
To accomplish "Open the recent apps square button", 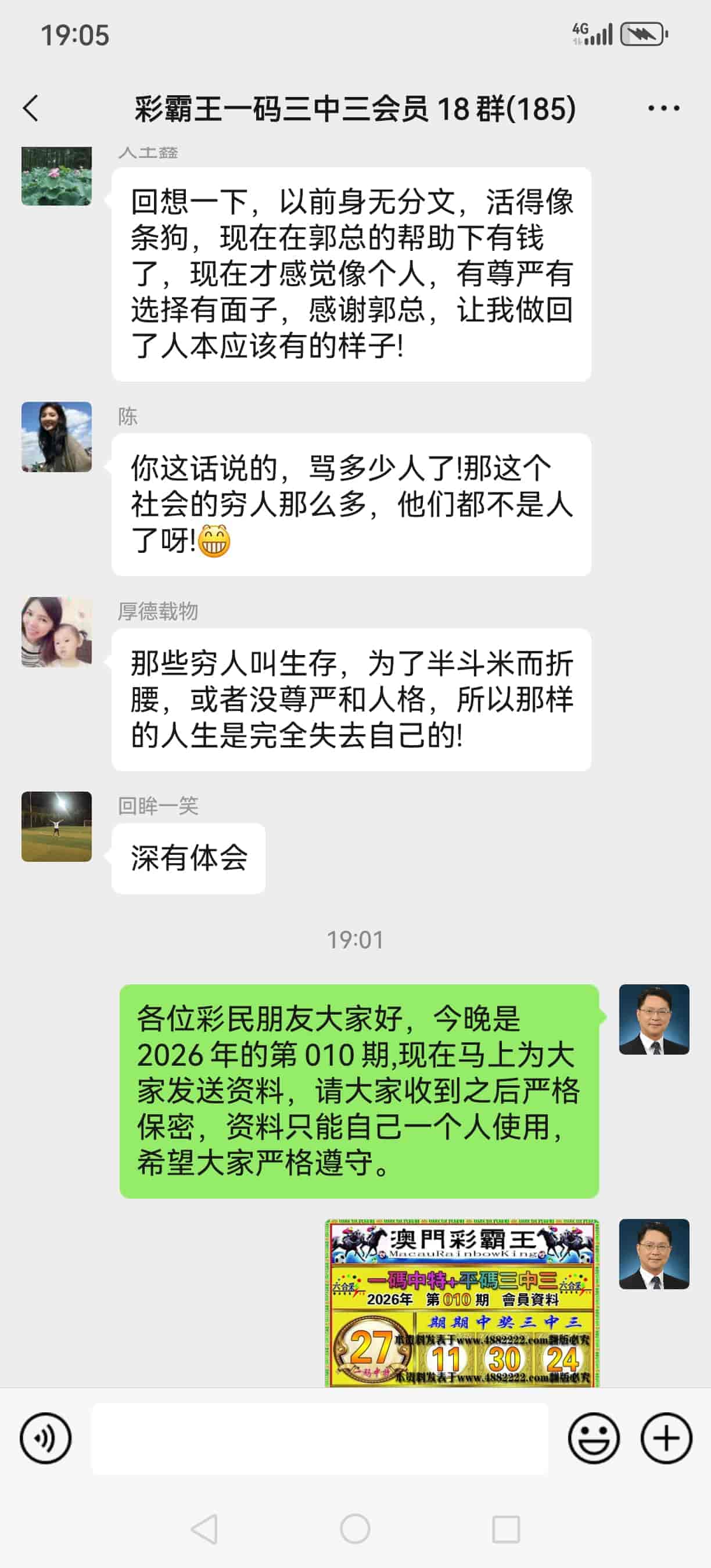I will pyautogui.click(x=505, y=1529).
